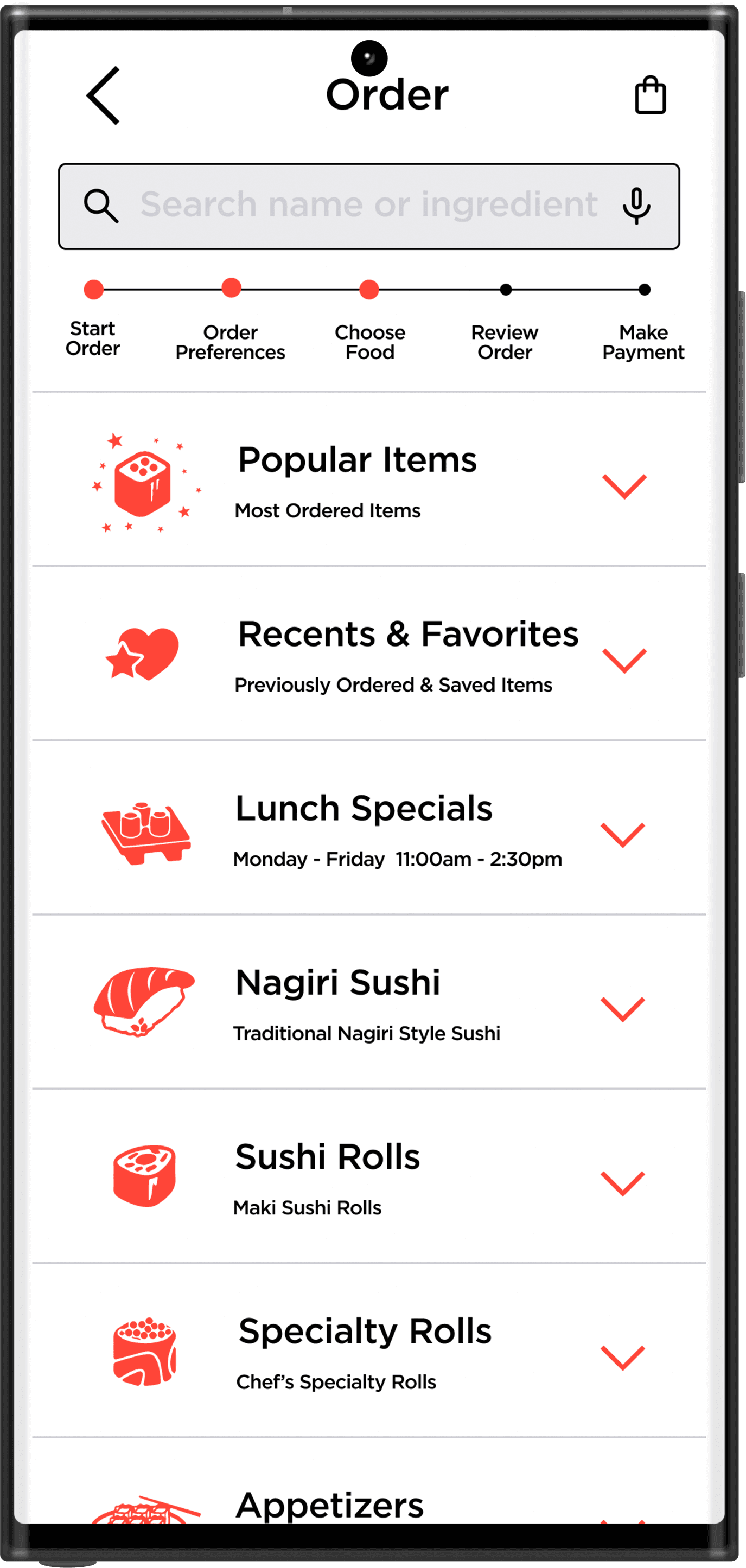Expand the Nagiri Sushi category
The image size is (746, 1568).
(622, 1009)
